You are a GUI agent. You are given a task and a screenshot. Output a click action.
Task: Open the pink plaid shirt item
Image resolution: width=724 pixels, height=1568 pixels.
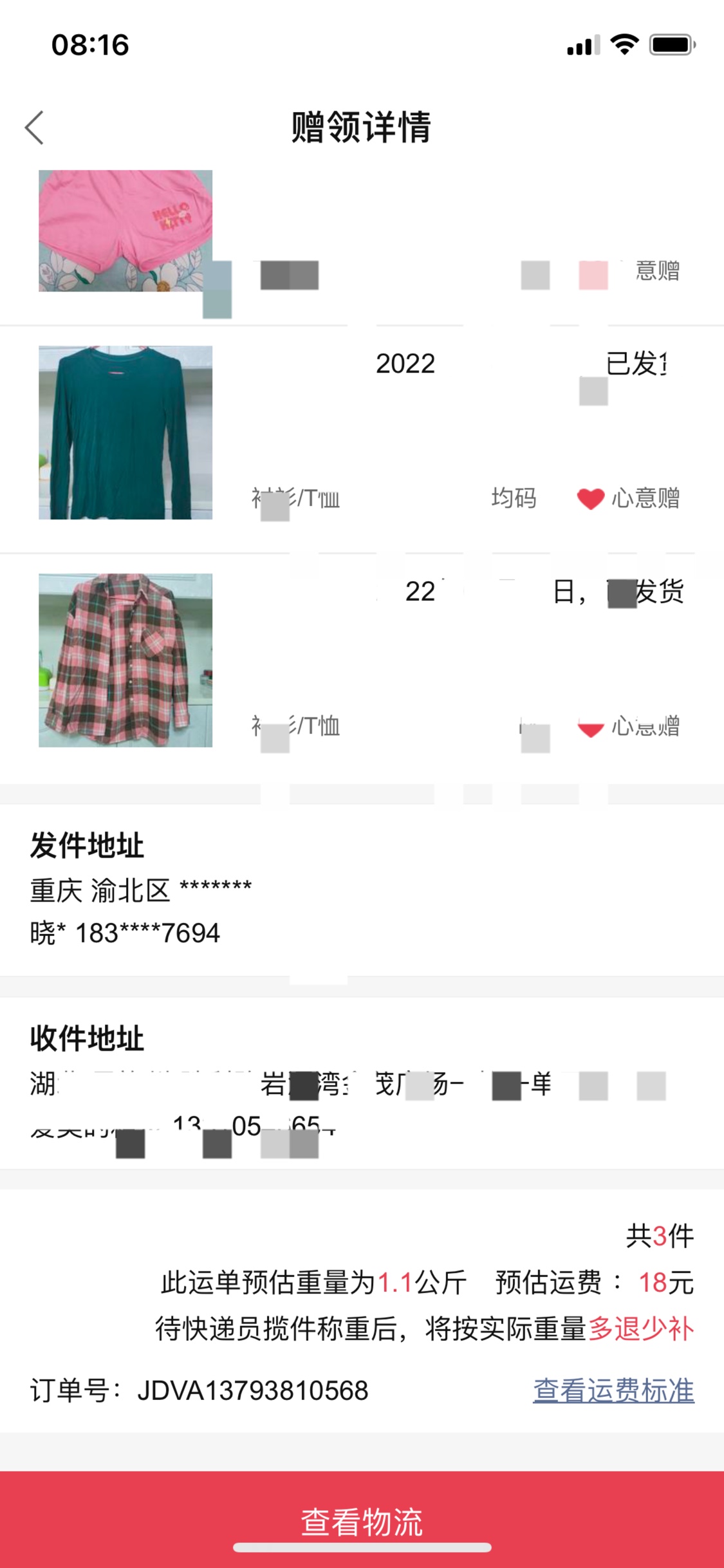click(125, 660)
